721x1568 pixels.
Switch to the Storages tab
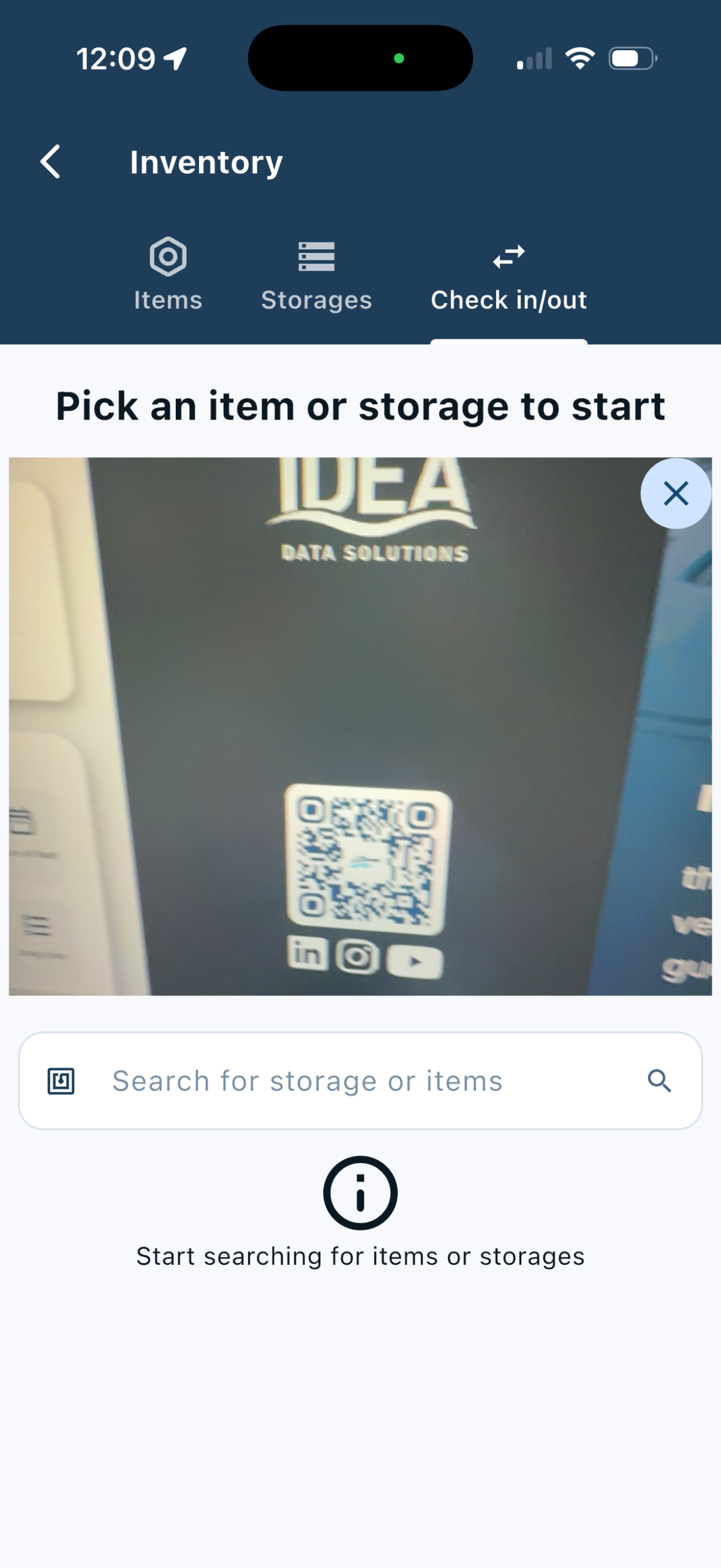(x=316, y=274)
